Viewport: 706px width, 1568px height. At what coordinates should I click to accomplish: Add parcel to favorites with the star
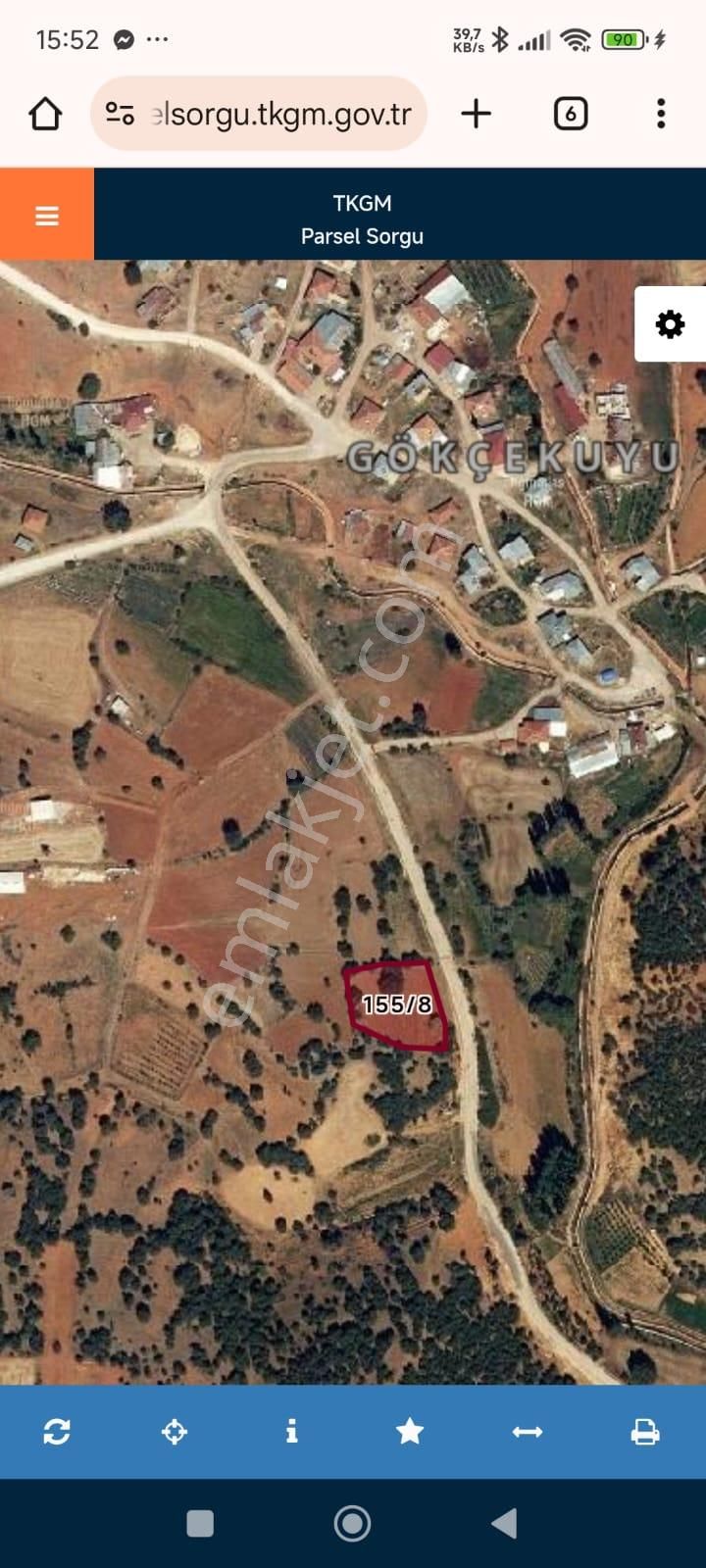[410, 1432]
